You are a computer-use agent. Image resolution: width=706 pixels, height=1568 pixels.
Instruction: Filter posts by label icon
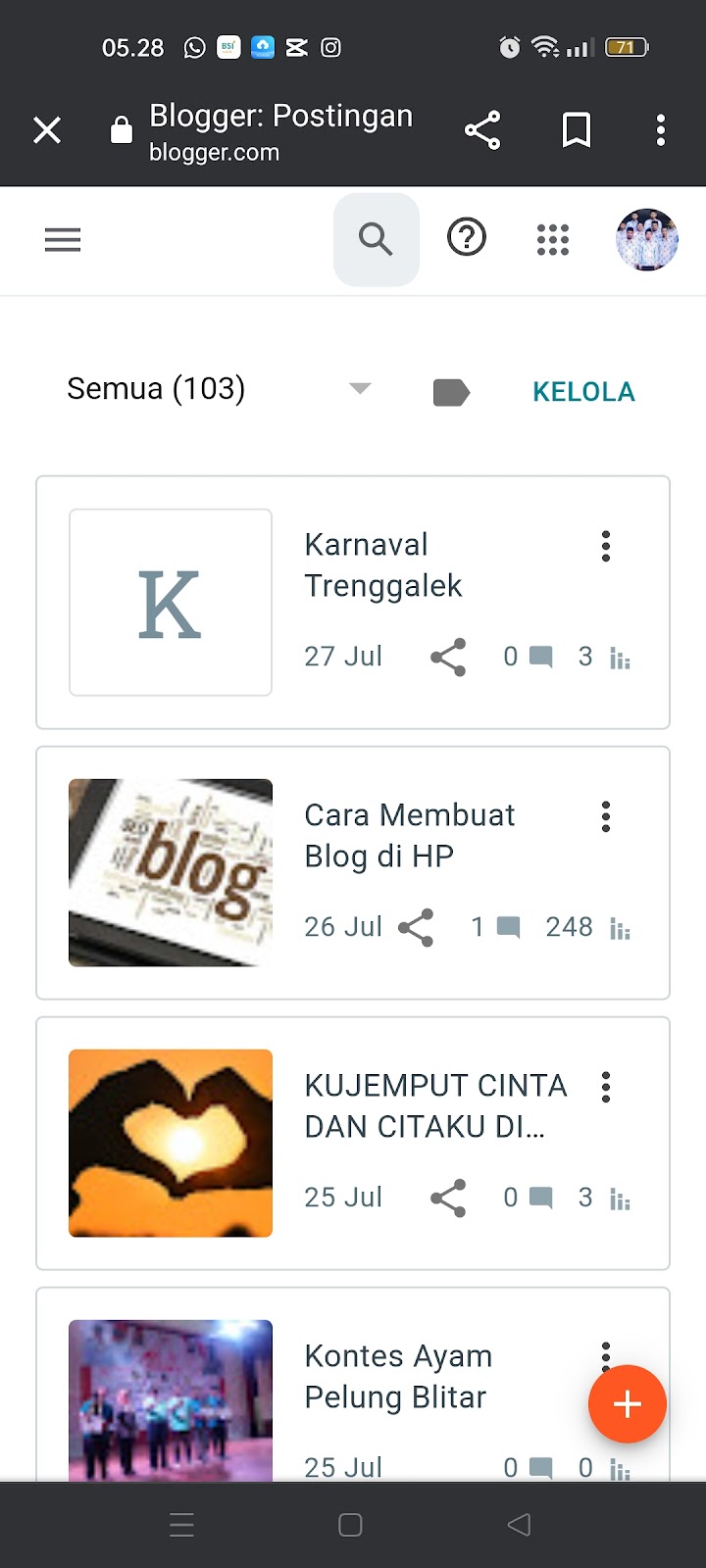click(x=451, y=392)
